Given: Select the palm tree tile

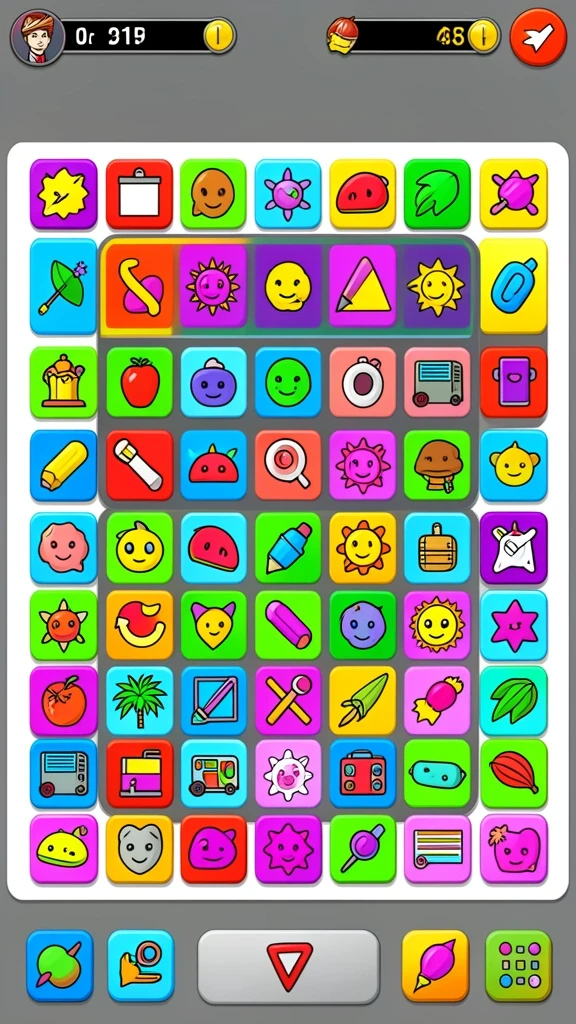Looking at the screenshot, I should point(140,701).
